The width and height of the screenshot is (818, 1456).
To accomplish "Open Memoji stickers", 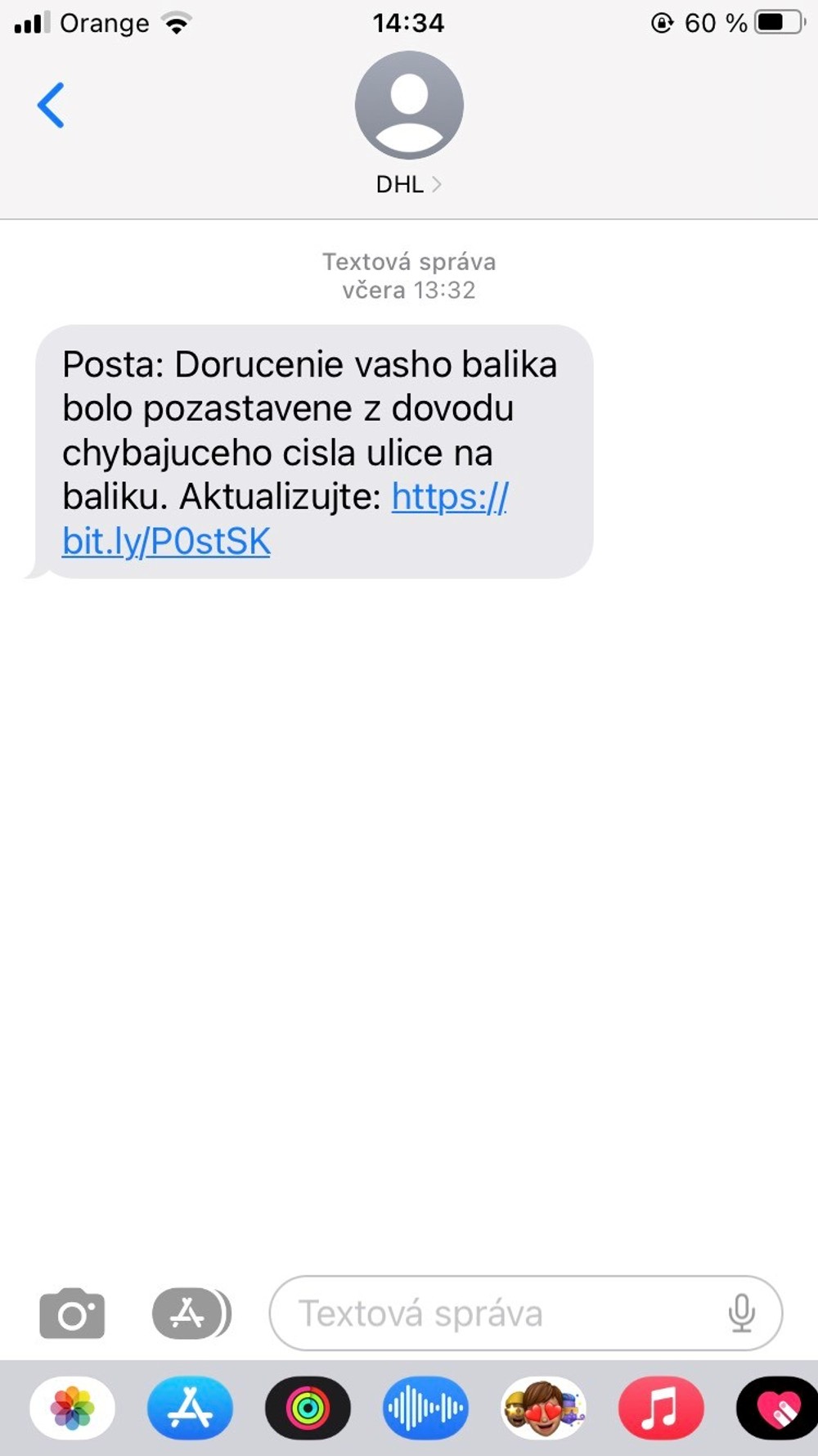I will tap(543, 1409).
